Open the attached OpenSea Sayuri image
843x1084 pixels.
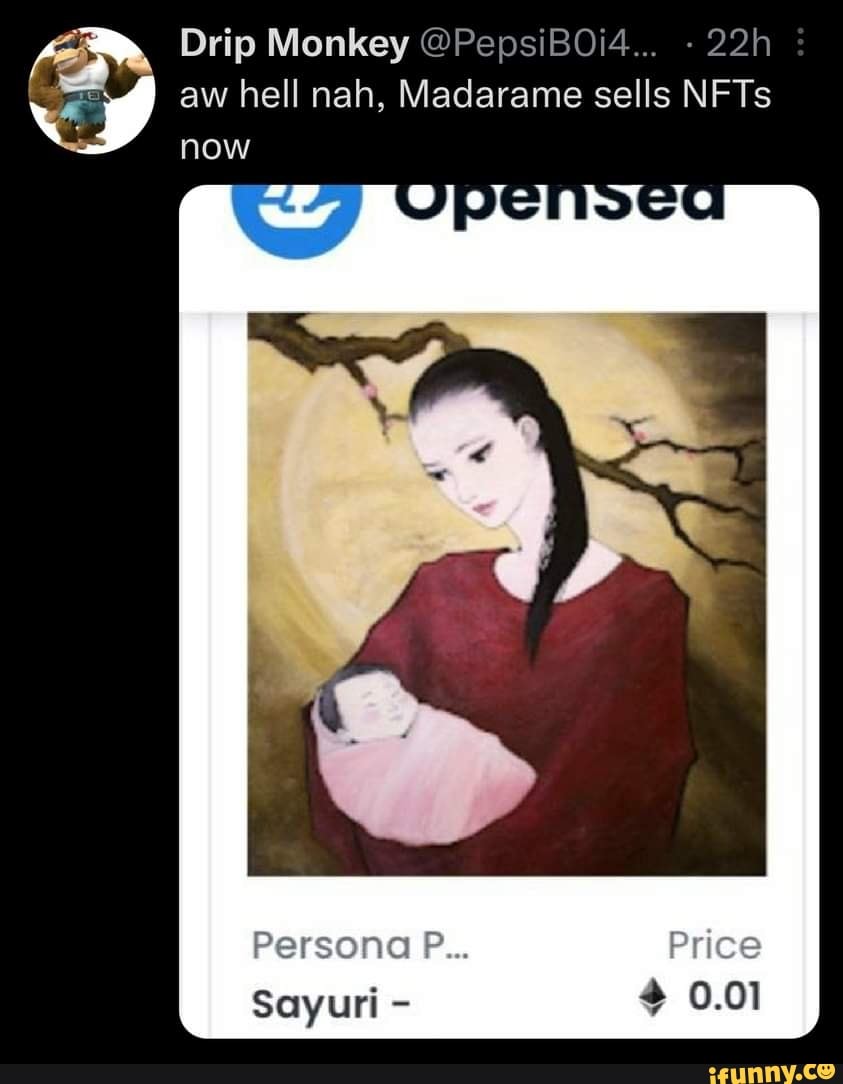(x=506, y=600)
